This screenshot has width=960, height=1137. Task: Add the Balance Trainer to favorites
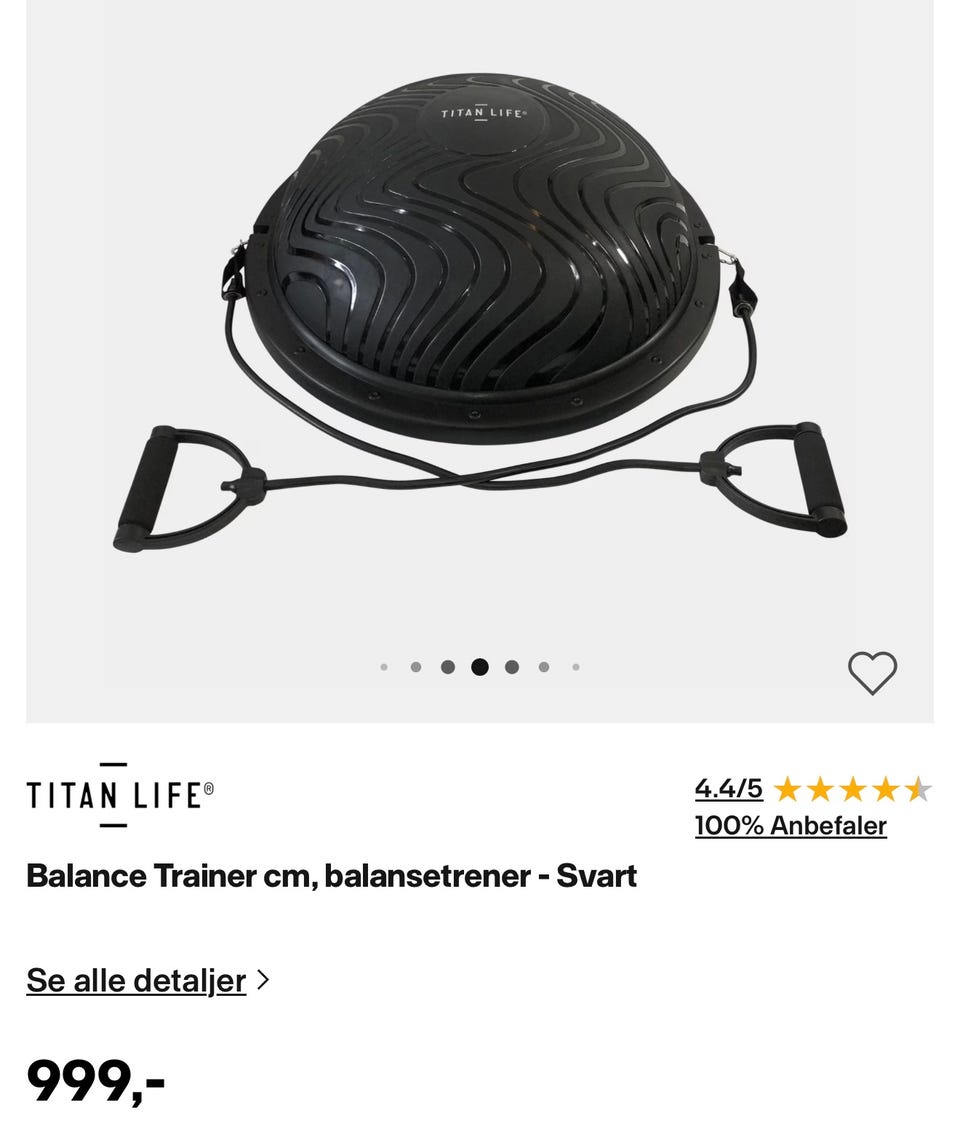pyautogui.click(x=872, y=672)
